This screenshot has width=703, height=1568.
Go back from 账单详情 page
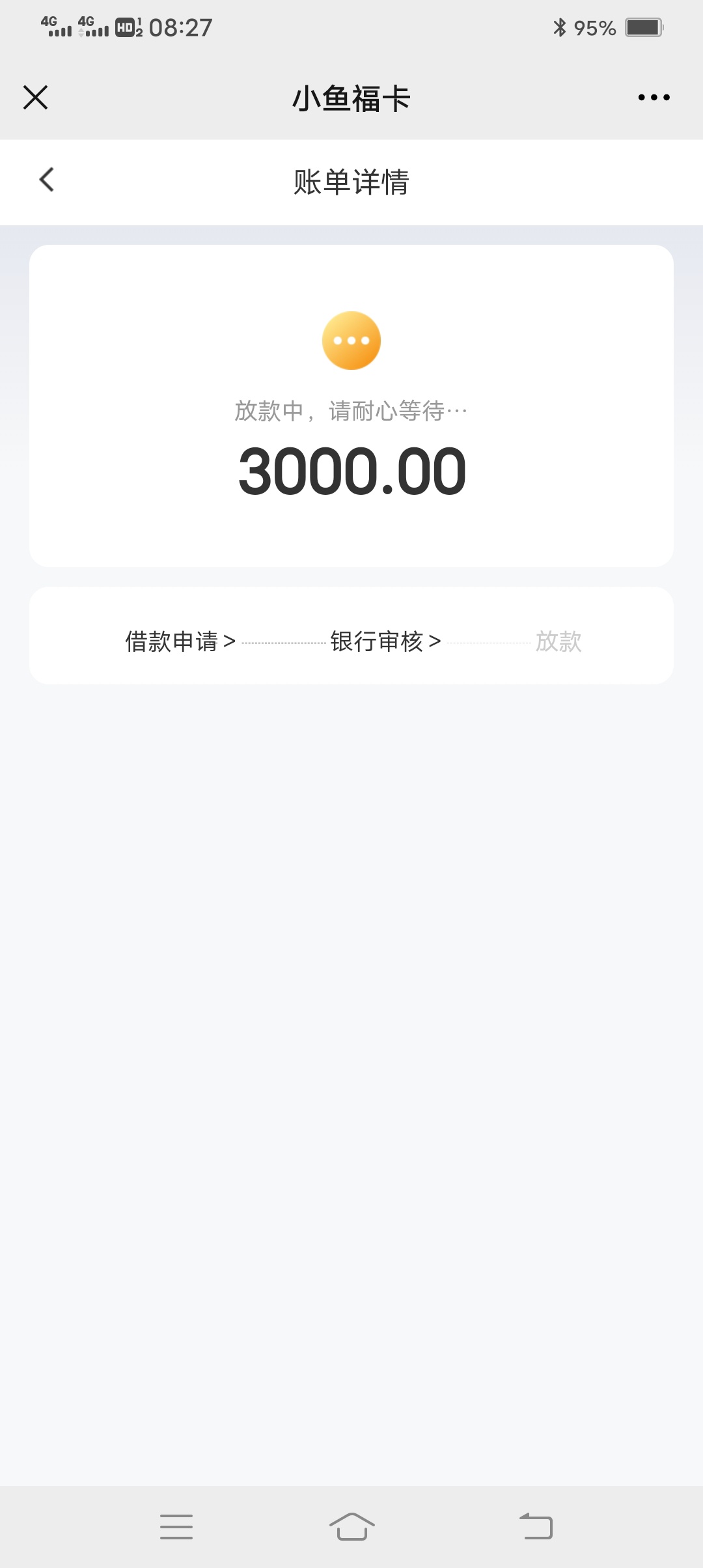(47, 180)
